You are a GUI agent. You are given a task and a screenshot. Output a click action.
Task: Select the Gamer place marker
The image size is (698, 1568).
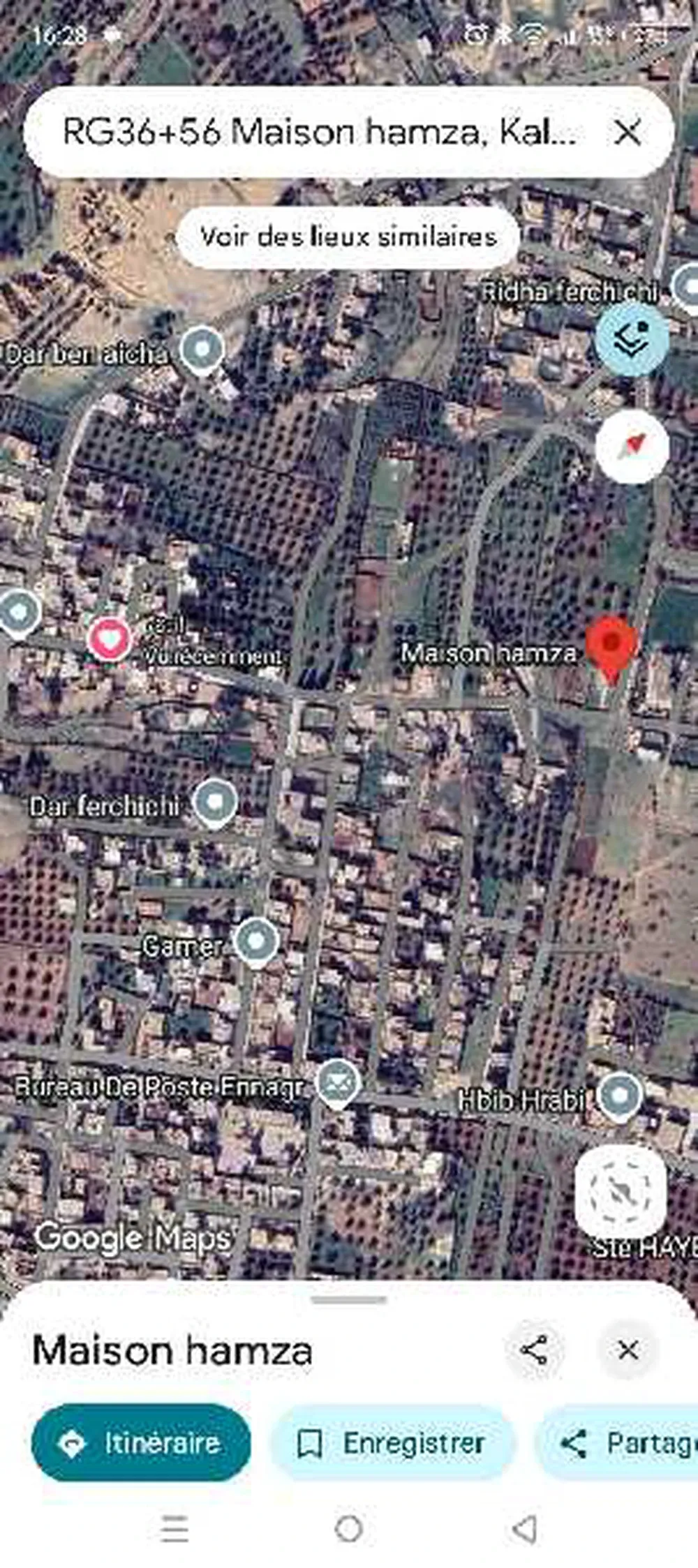tap(256, 941)
